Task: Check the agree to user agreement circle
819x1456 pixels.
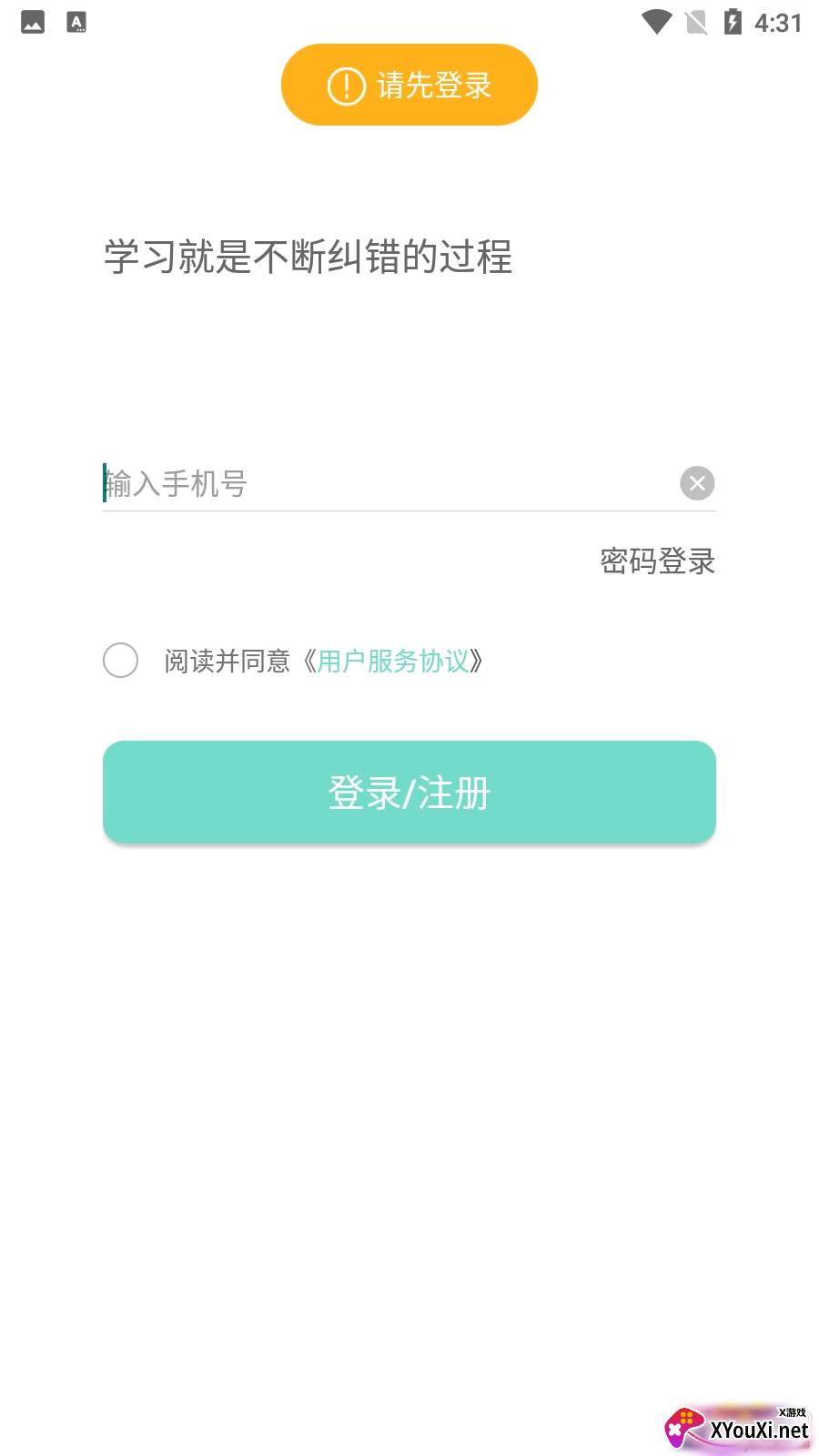Action: (120, 660)
